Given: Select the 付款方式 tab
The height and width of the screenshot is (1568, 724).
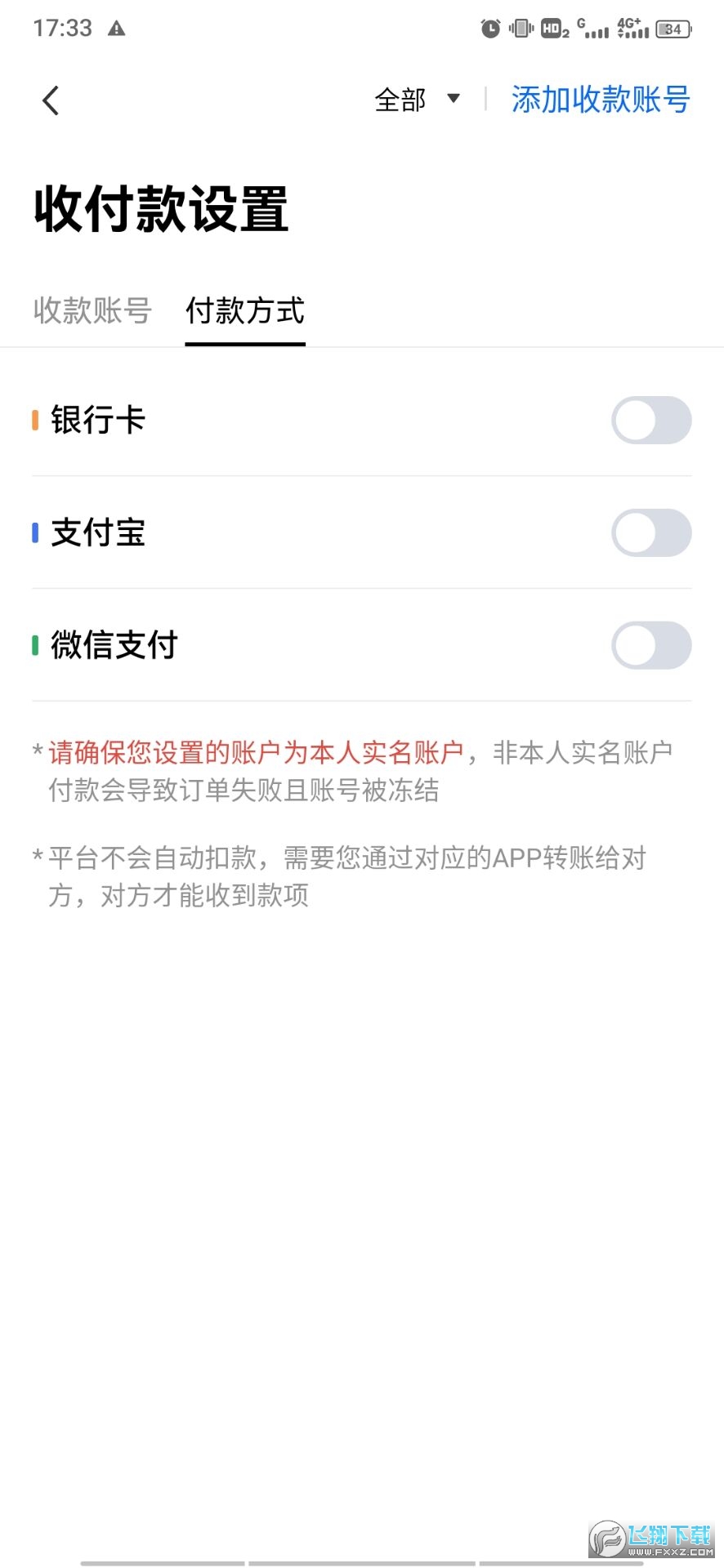Looking at the screenshot, I should [x=244, y=311].
